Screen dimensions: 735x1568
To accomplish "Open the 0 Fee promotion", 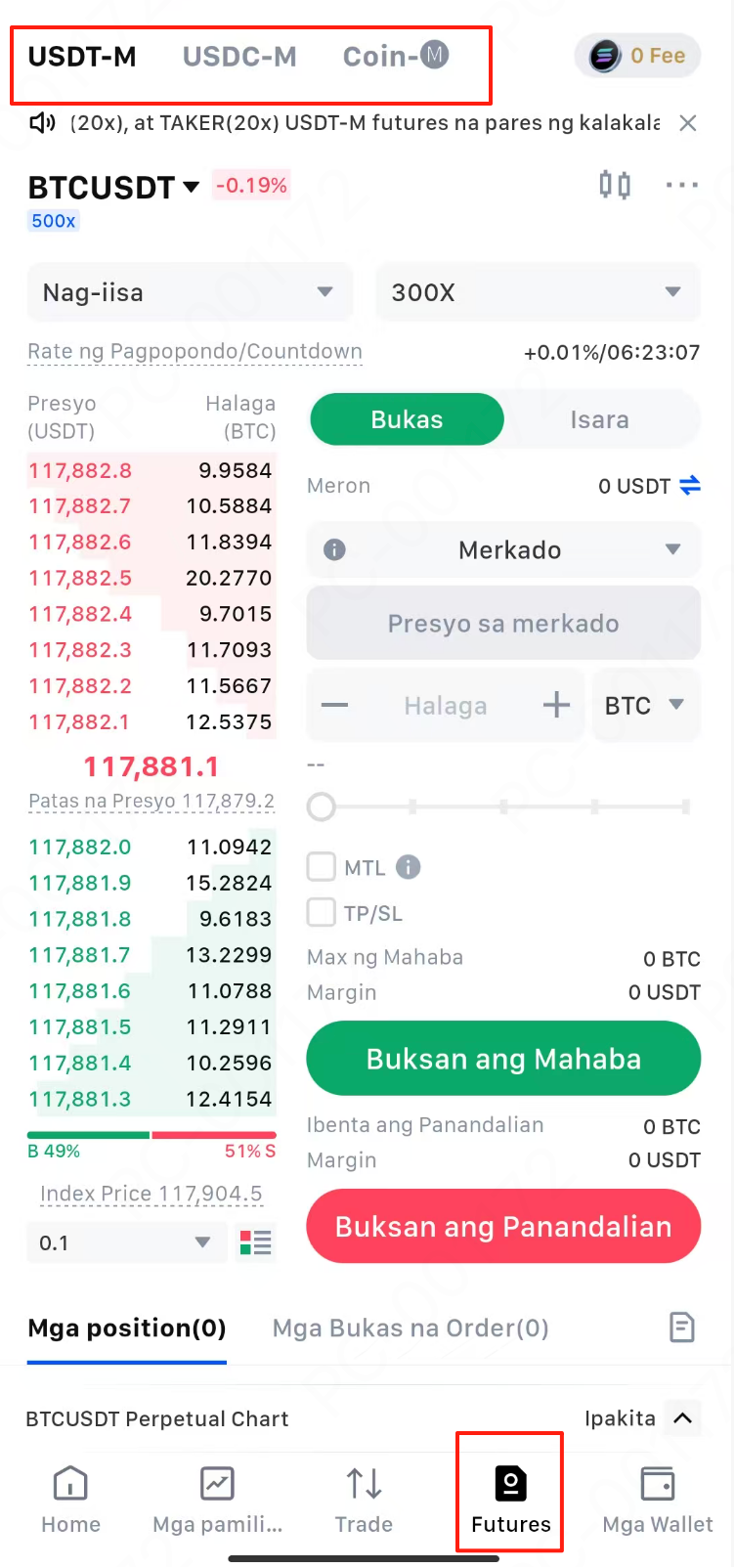I will pyautogui.click(x=638, y=56).
